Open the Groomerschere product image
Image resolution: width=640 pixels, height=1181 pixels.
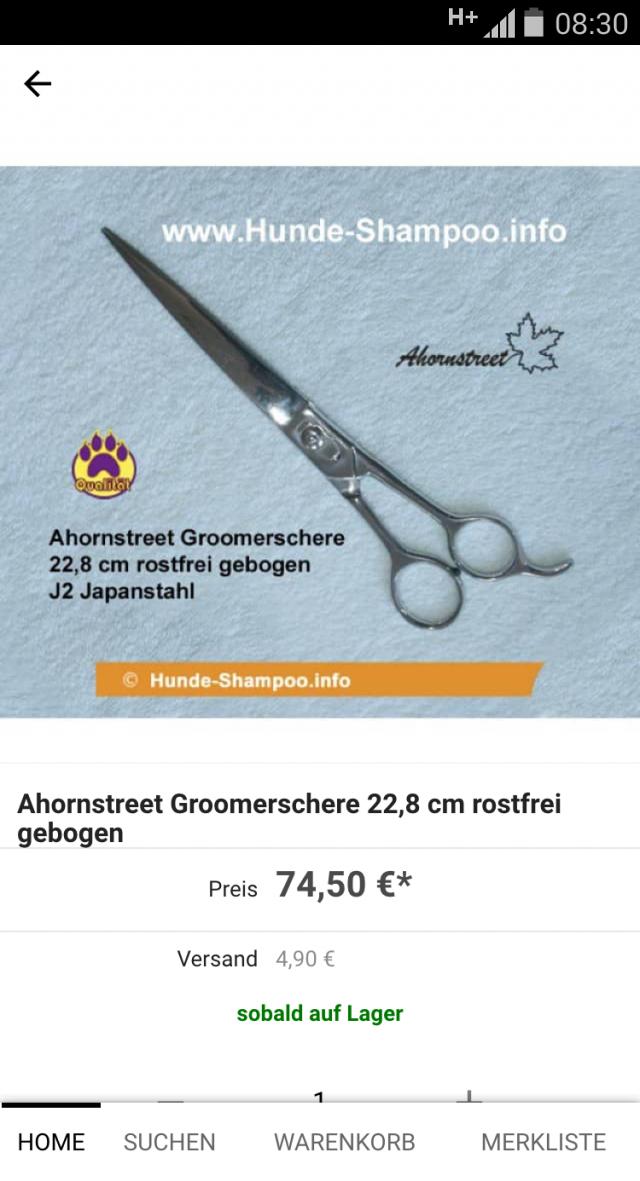point(320,441)
